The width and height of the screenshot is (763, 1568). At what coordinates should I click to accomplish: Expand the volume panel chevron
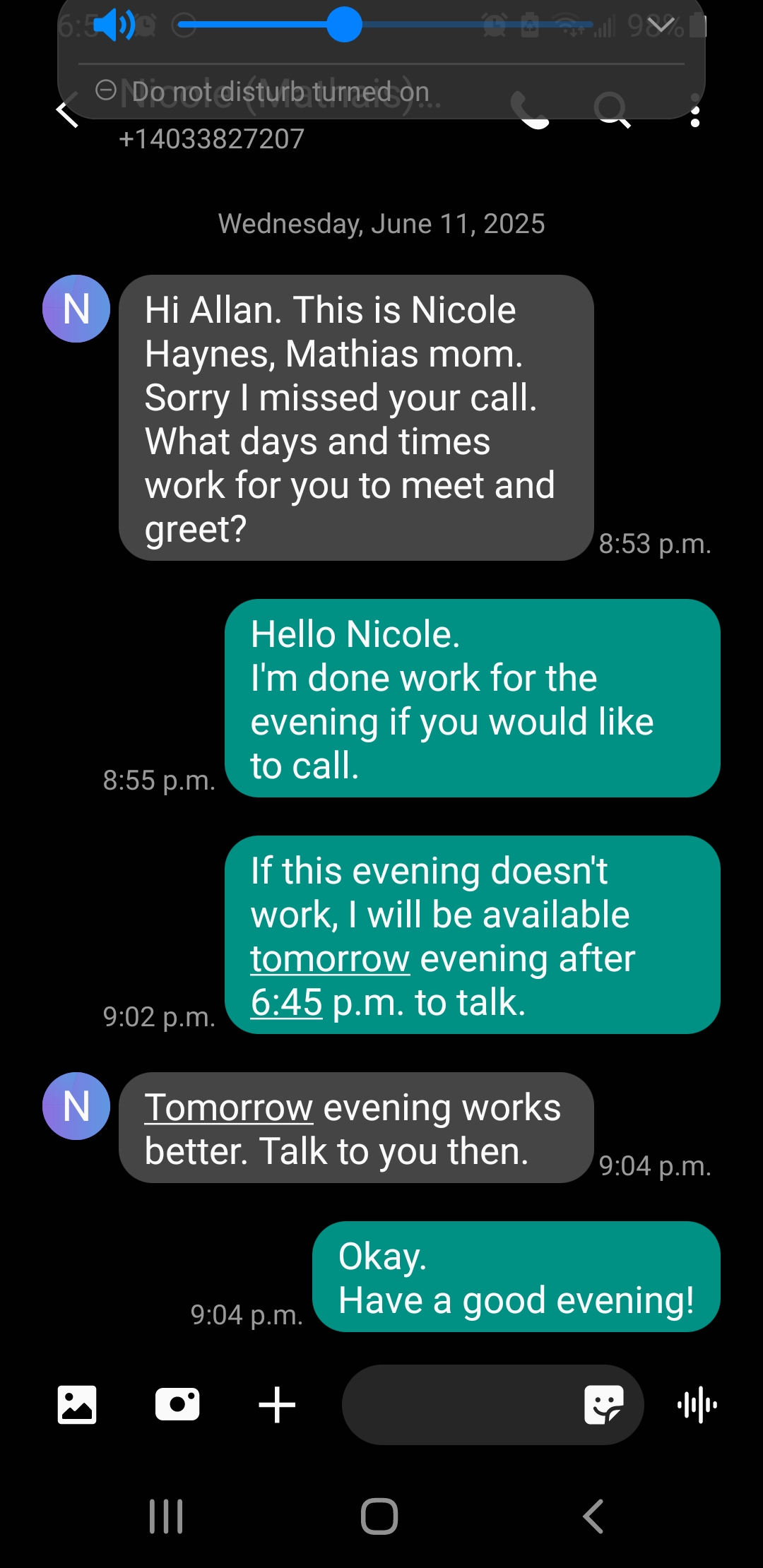click(661, 26)
